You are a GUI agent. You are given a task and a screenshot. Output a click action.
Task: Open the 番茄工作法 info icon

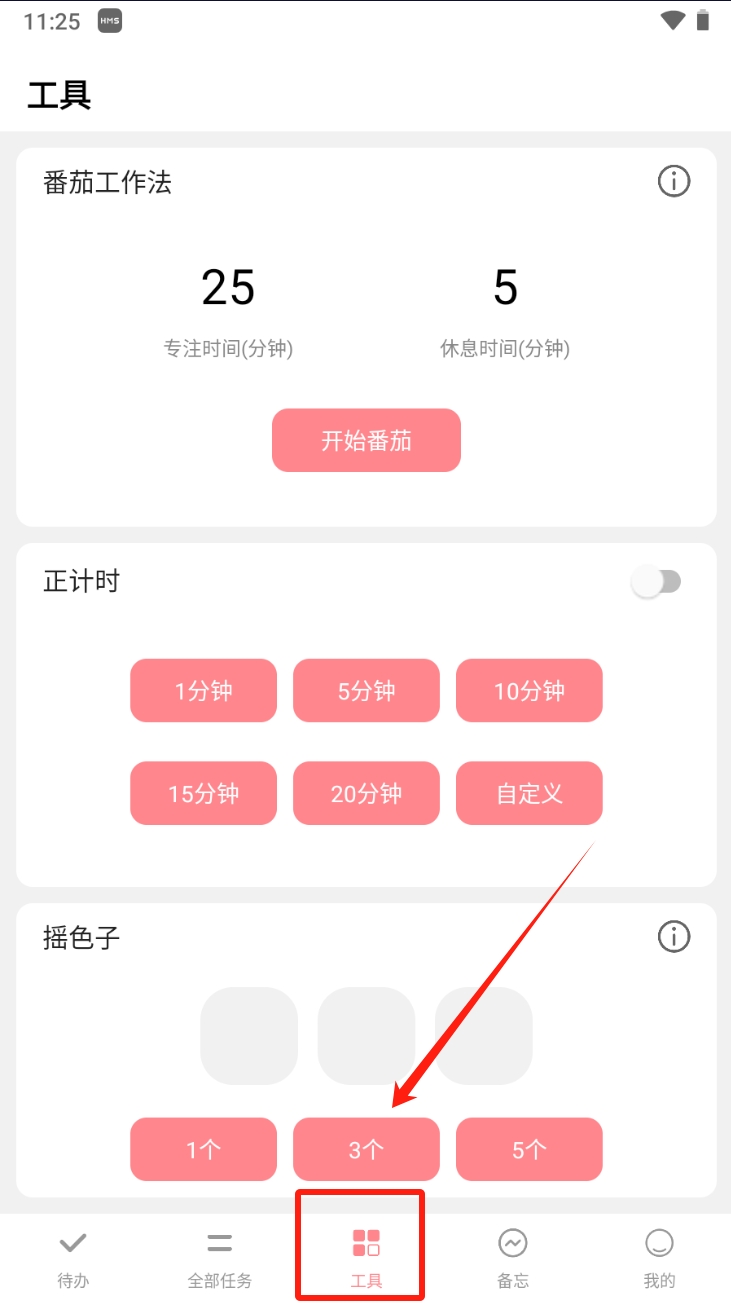674,182
